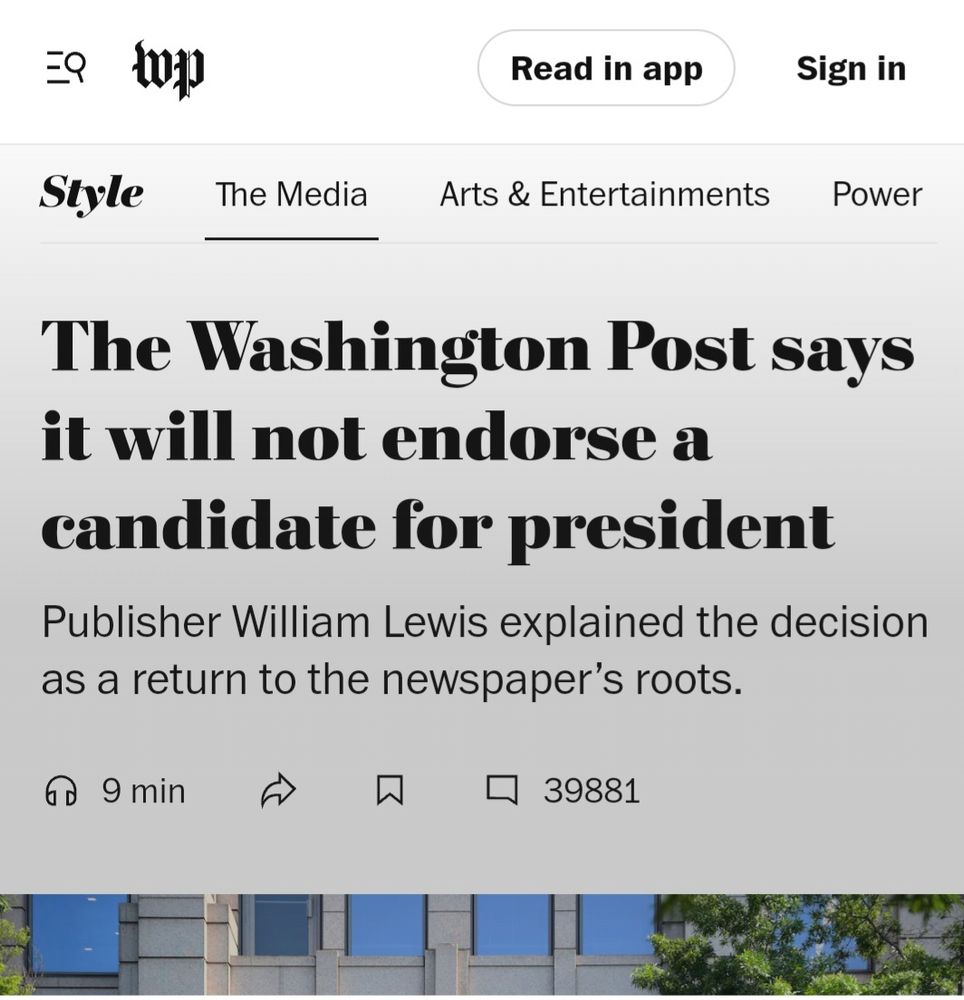Switch to the Arts & Entertainments tab
964x1000 pixels.
click(x=604, y=194)
